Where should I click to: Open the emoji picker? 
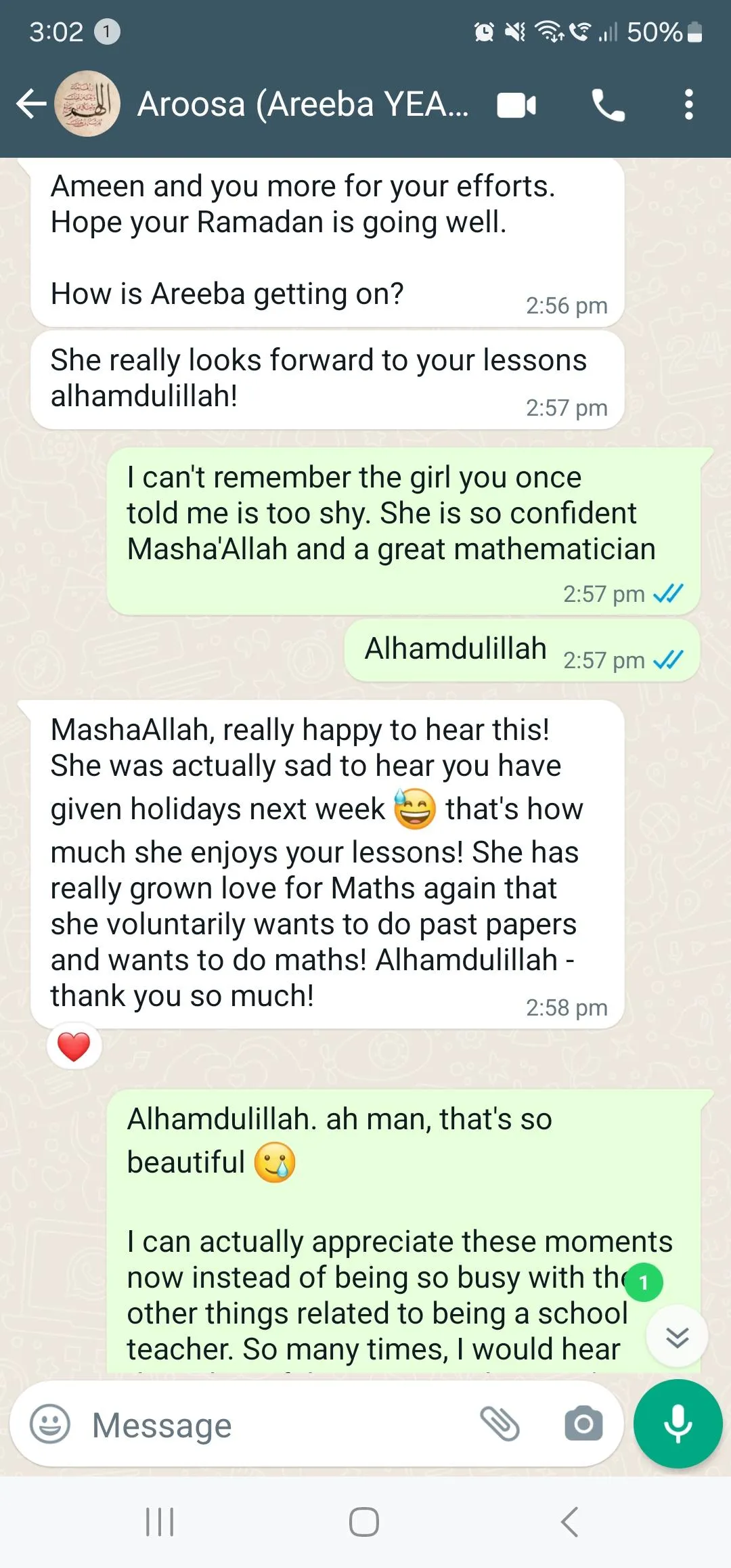50,1424
